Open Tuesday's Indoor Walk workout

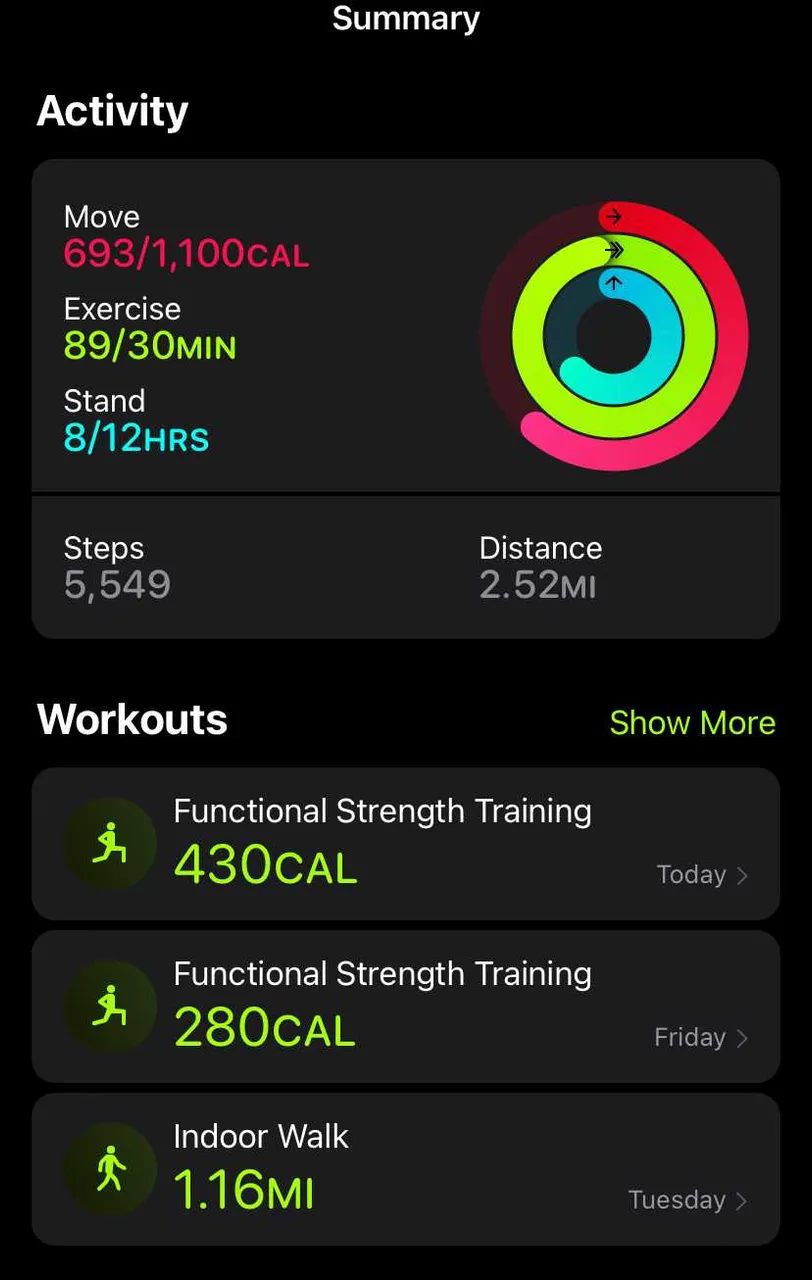tap(405, 1168)
